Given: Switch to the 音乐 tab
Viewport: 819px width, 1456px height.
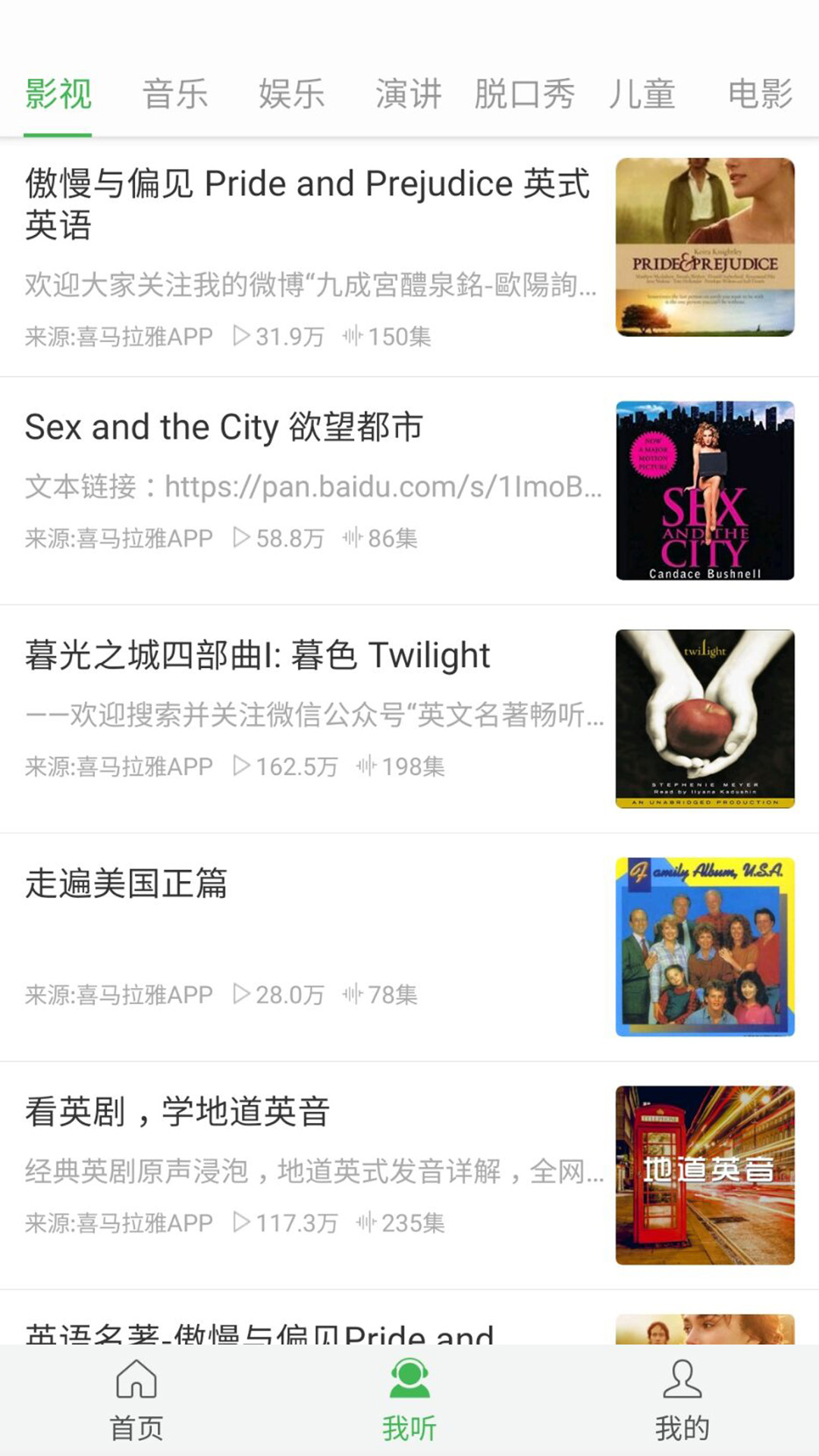Looking at the screenshot, I should coord(176,93).
